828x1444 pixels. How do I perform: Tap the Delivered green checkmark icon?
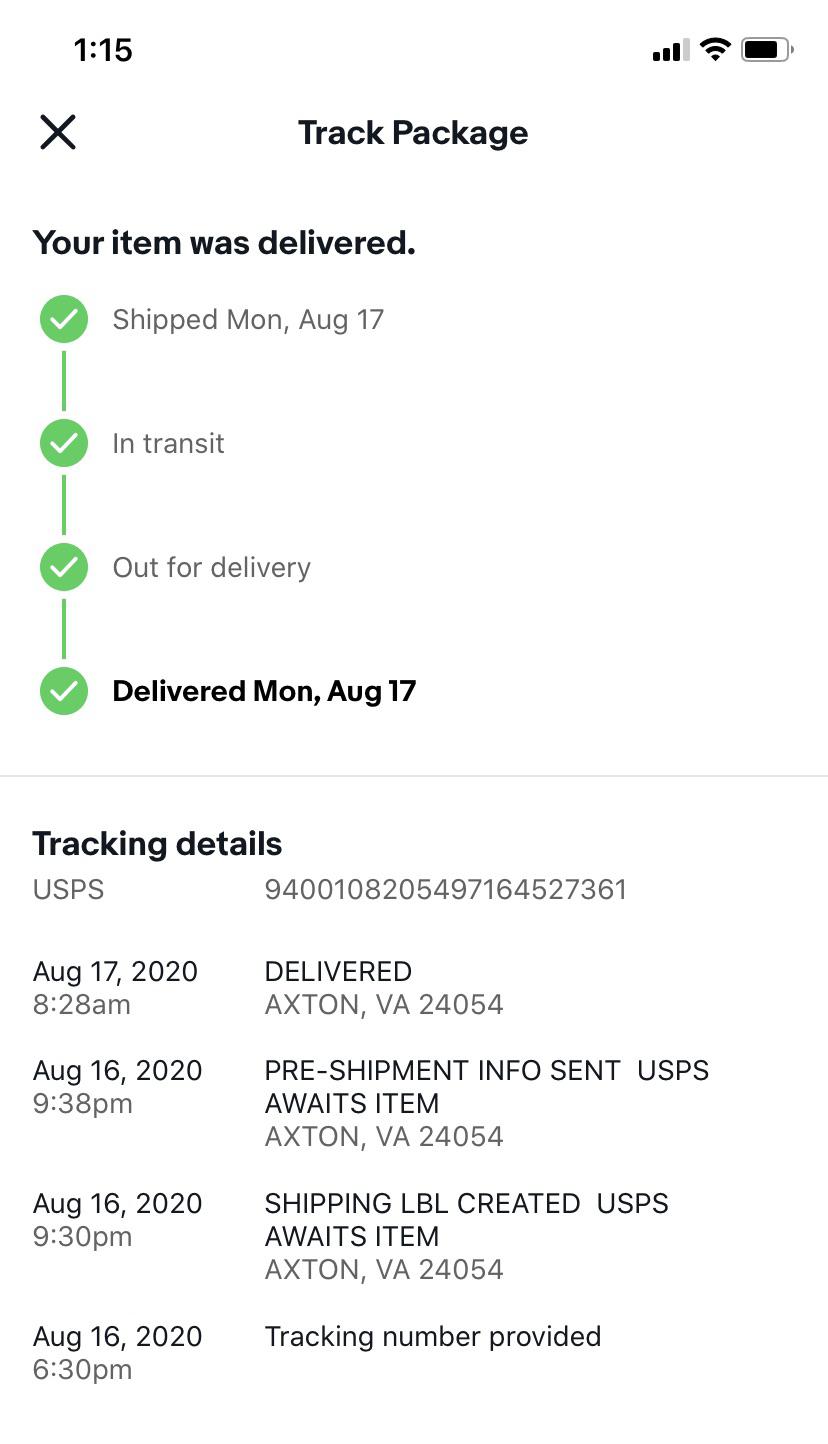click(63, 690)
